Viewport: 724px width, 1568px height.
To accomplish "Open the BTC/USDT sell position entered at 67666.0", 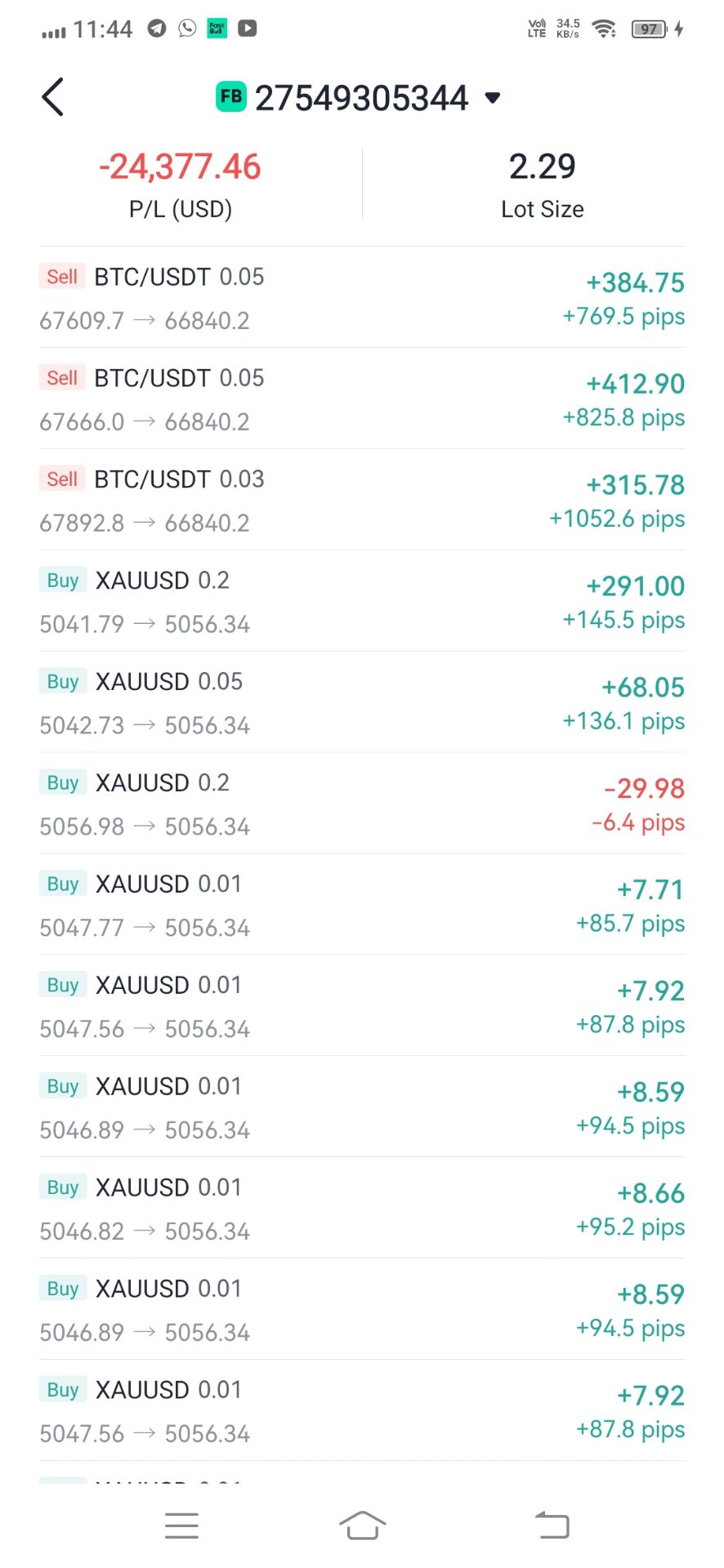I will 361,399.
